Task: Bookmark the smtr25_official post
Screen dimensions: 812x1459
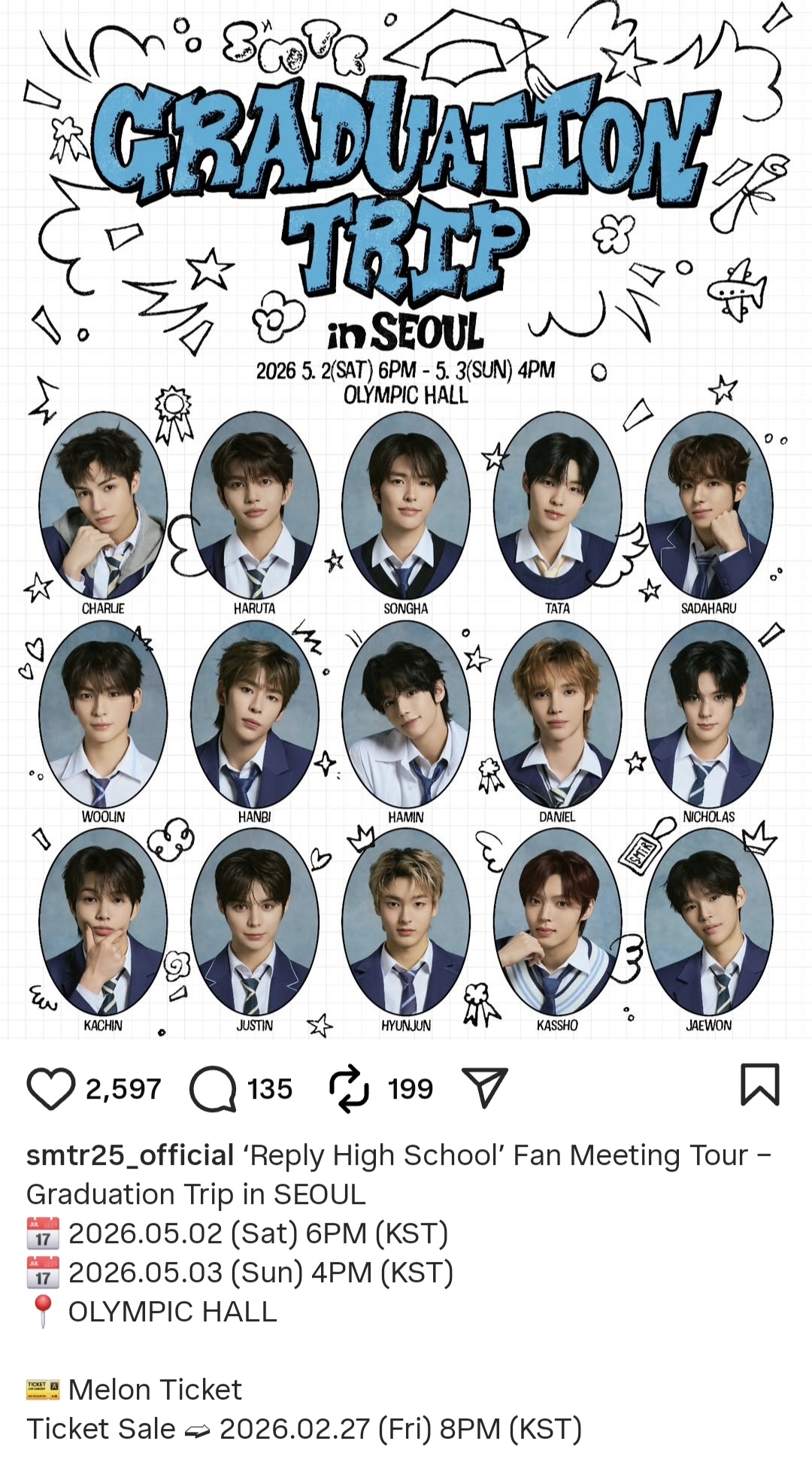Action: point(759,1084)
